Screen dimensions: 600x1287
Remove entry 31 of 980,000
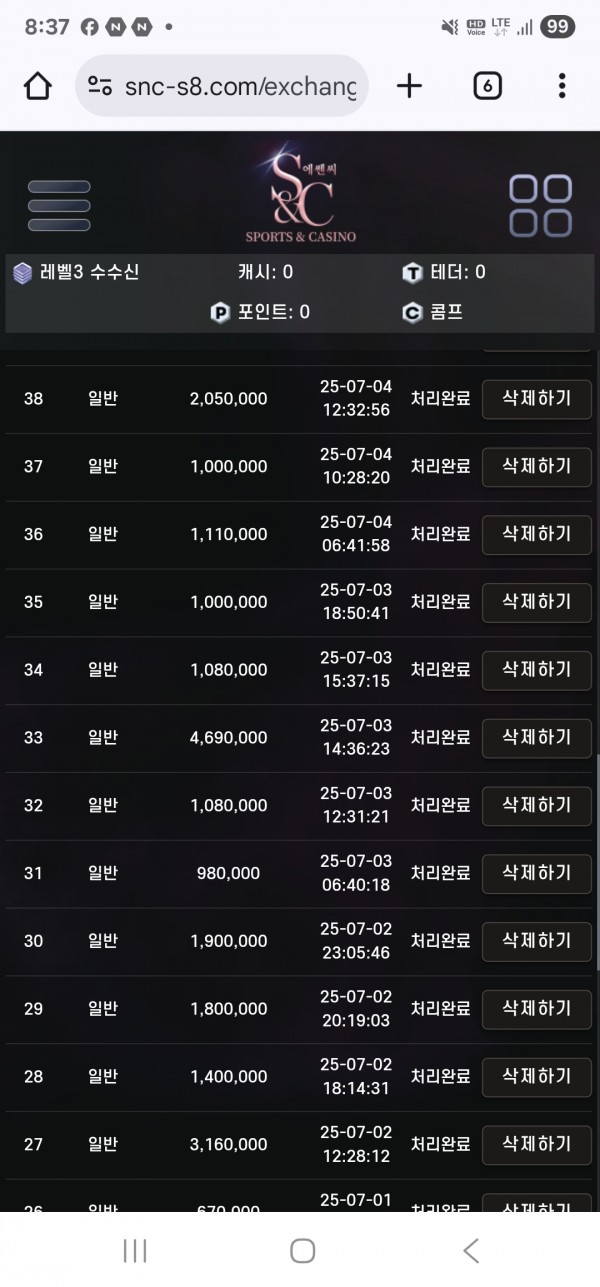pos(537,873)
